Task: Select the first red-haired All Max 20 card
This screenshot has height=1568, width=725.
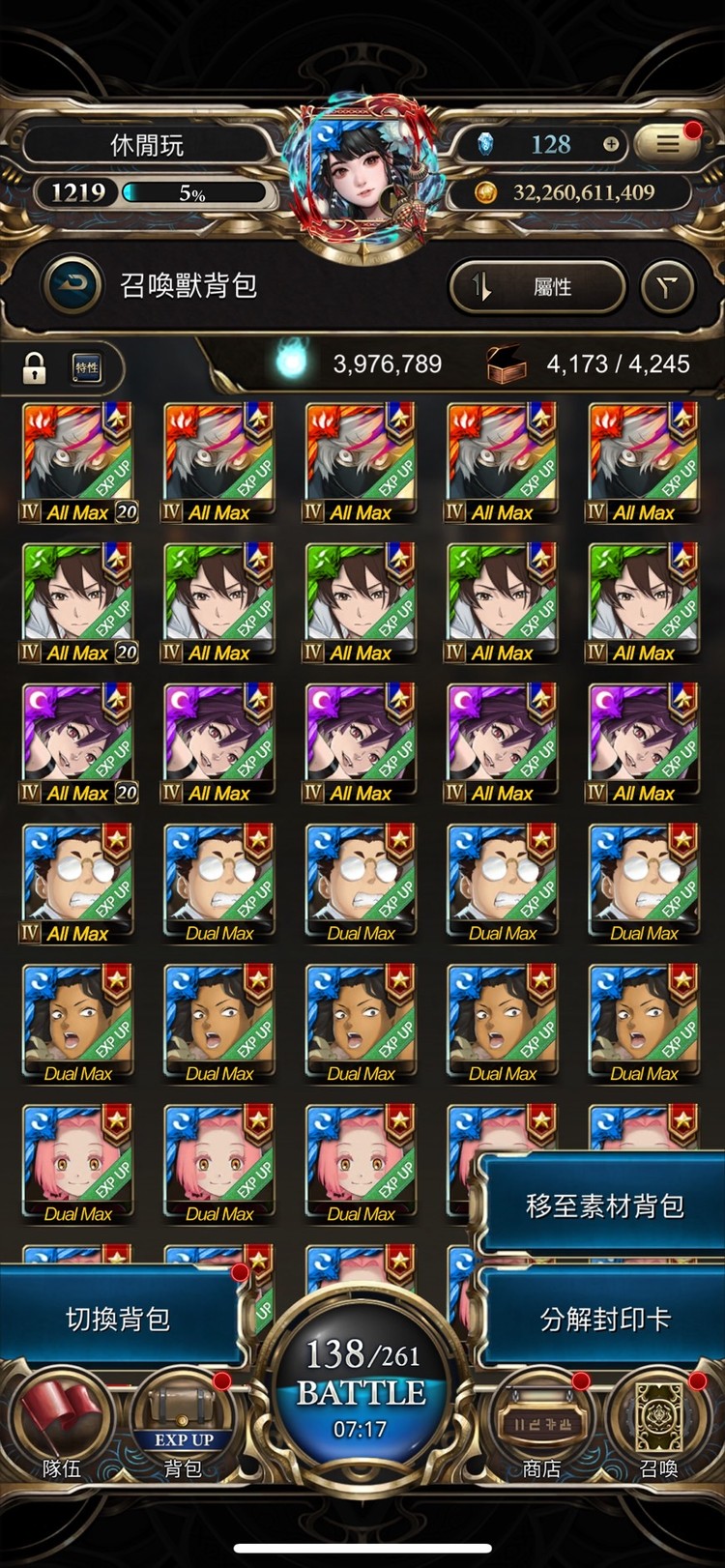Action: click(x=78, y=462)
